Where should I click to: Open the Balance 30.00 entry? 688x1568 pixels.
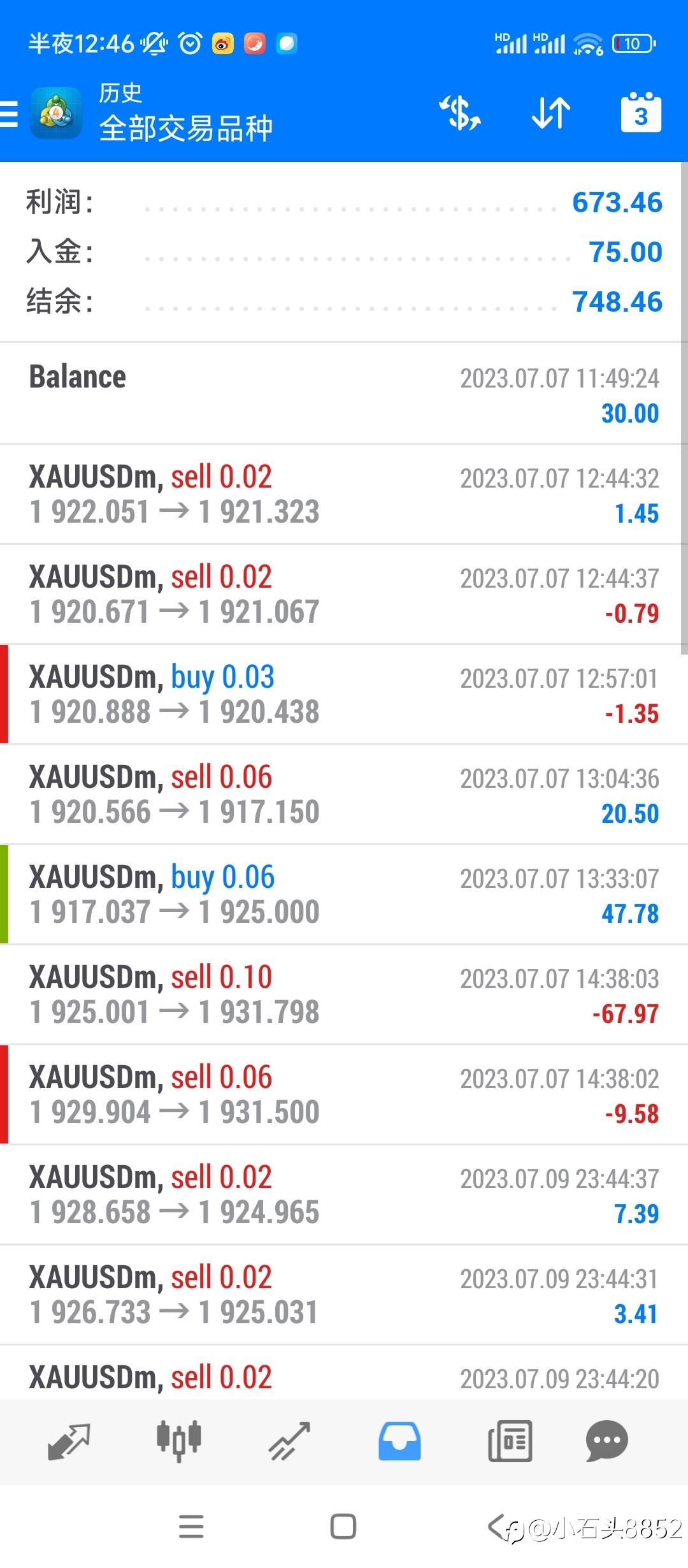tap(344, 394)
